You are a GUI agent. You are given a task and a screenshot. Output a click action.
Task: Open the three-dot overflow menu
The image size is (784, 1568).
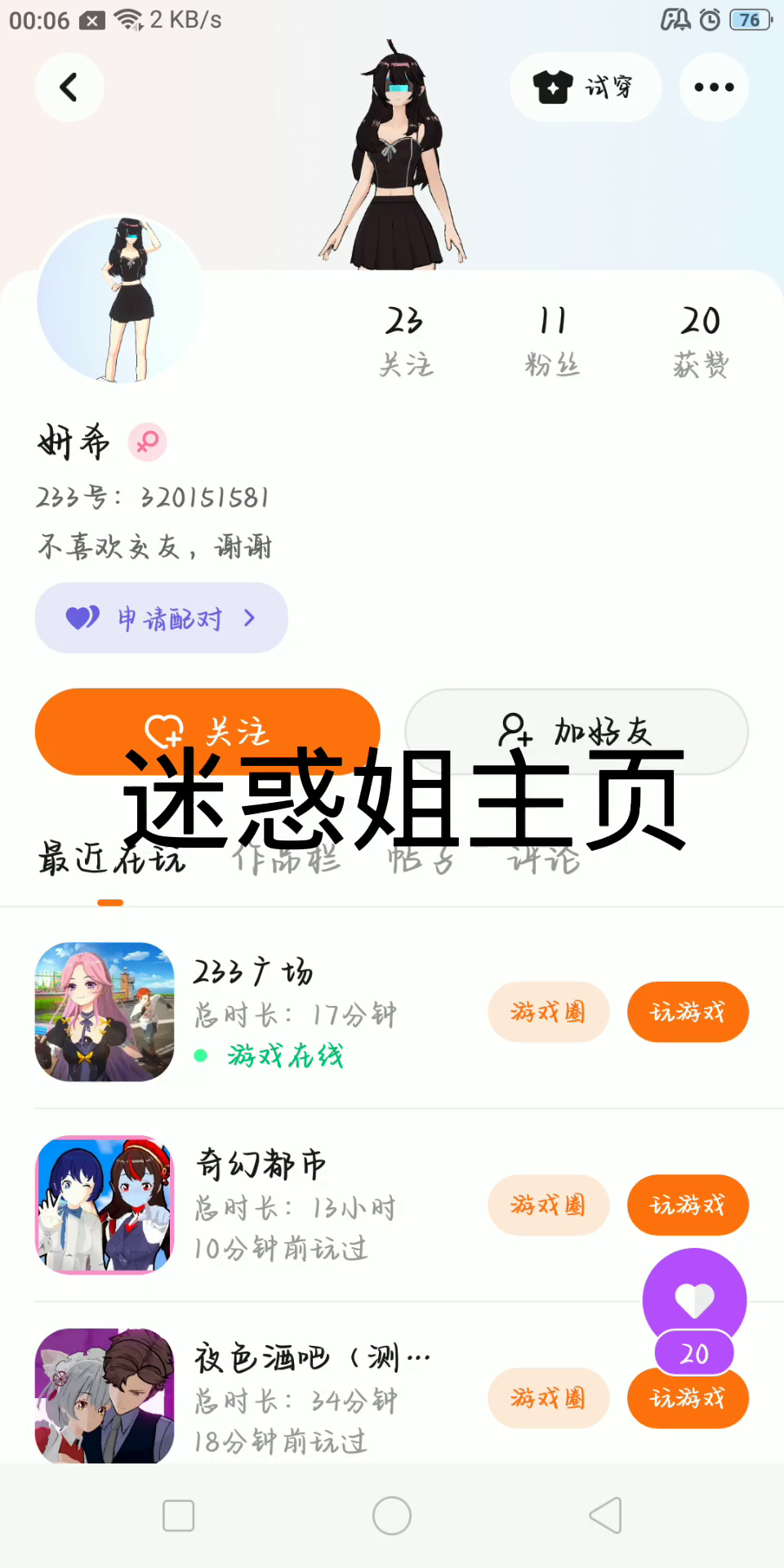tap(714, 87)
